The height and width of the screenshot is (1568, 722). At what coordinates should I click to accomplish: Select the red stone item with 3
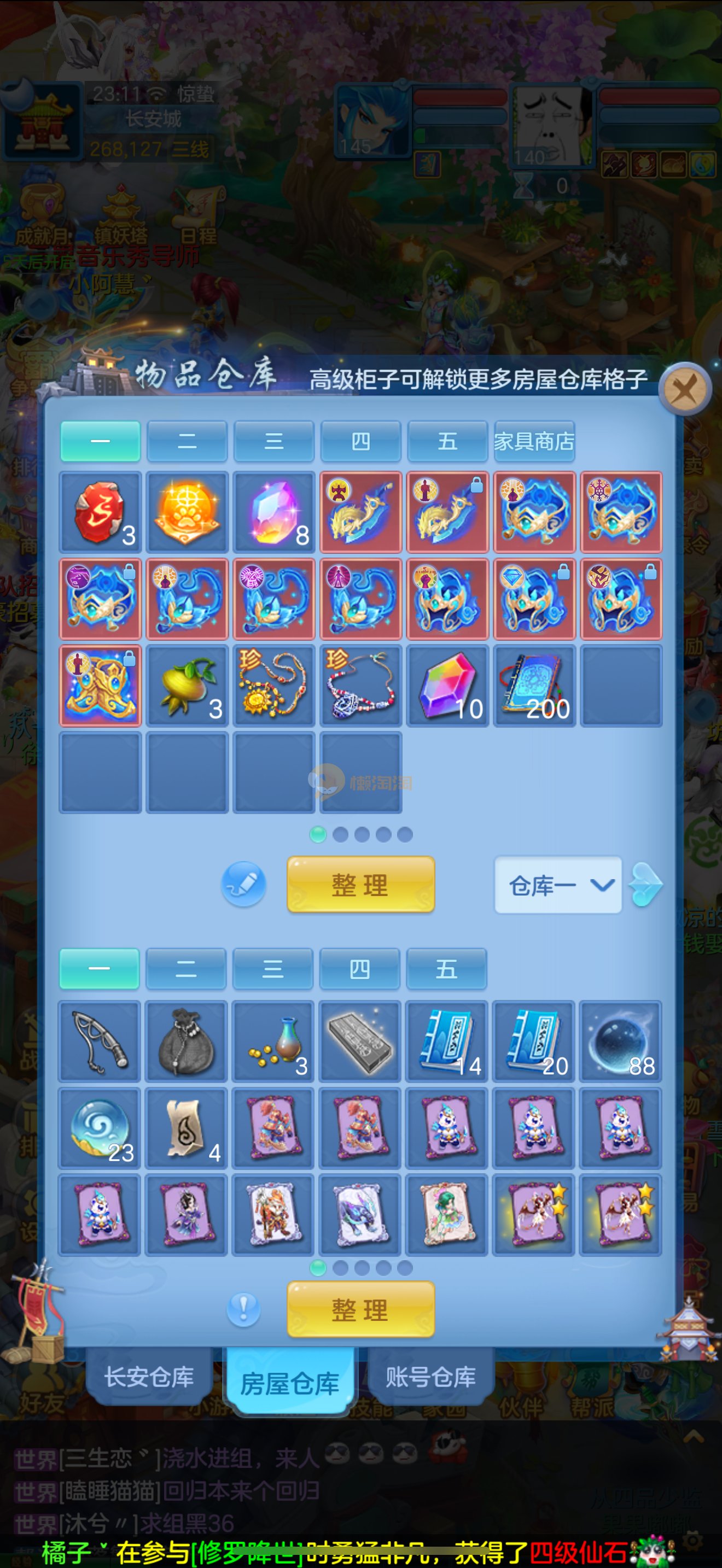pyautogui.click(x=101, y=512)
